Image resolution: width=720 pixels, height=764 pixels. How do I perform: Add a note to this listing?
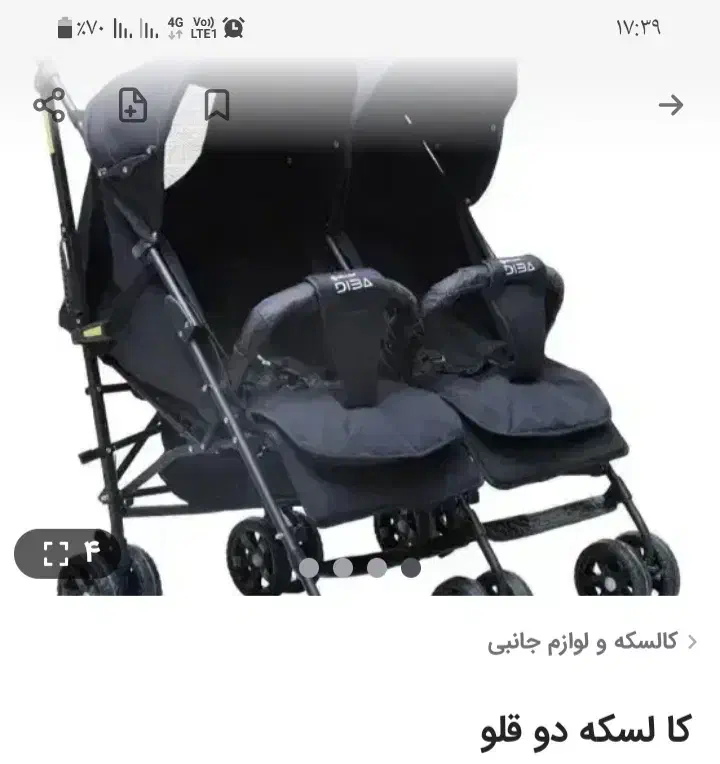[133, 105]
